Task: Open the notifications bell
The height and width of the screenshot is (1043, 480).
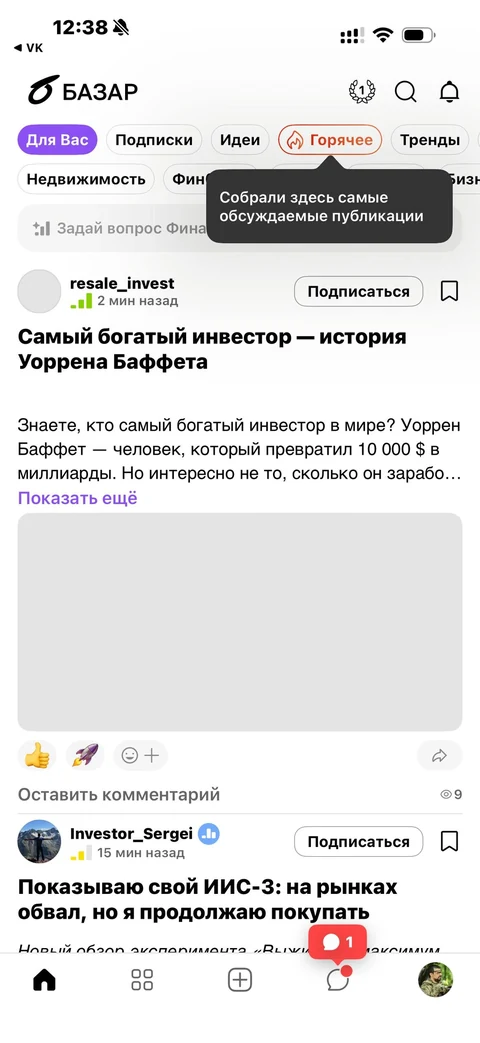Action: 450,92
